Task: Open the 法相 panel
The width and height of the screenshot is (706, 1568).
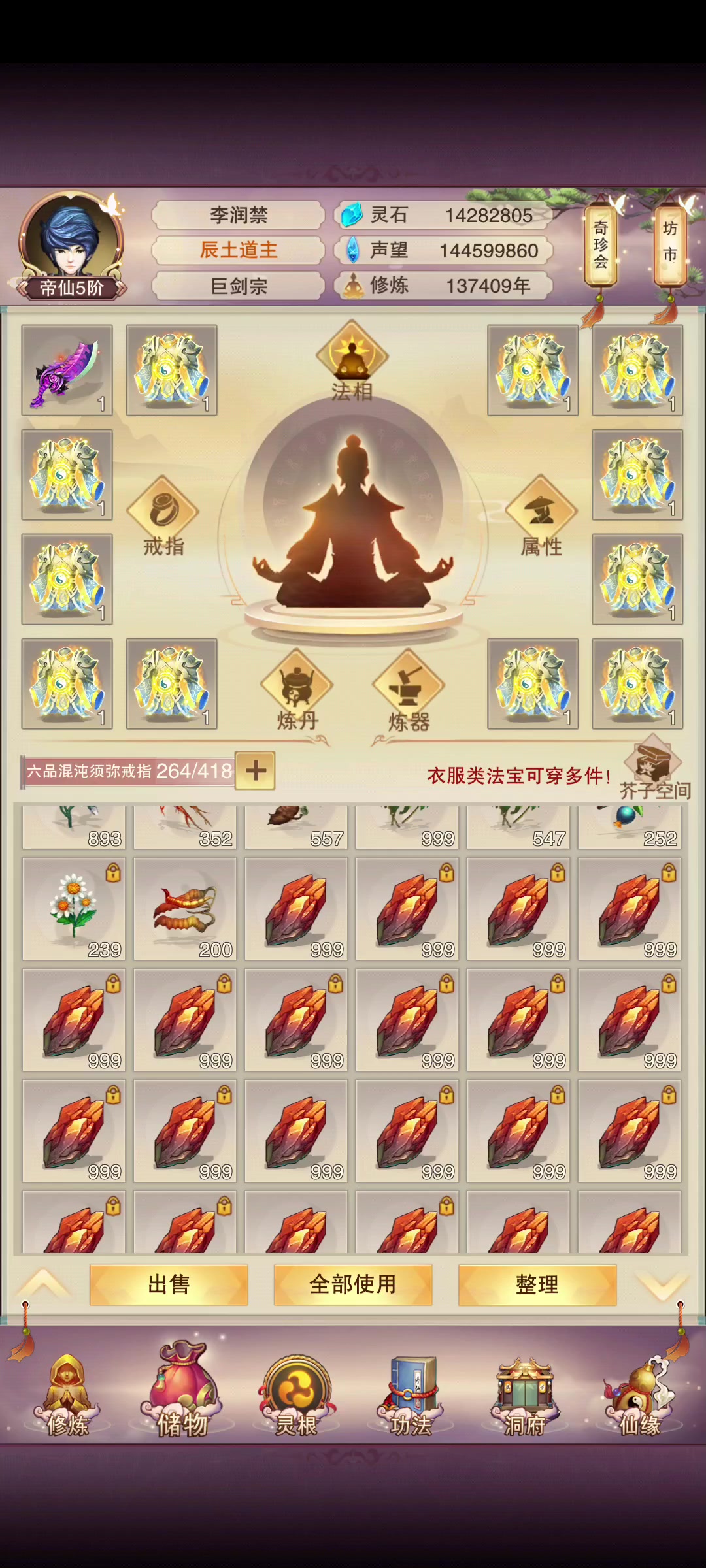Action: click(x=352, y=361)
